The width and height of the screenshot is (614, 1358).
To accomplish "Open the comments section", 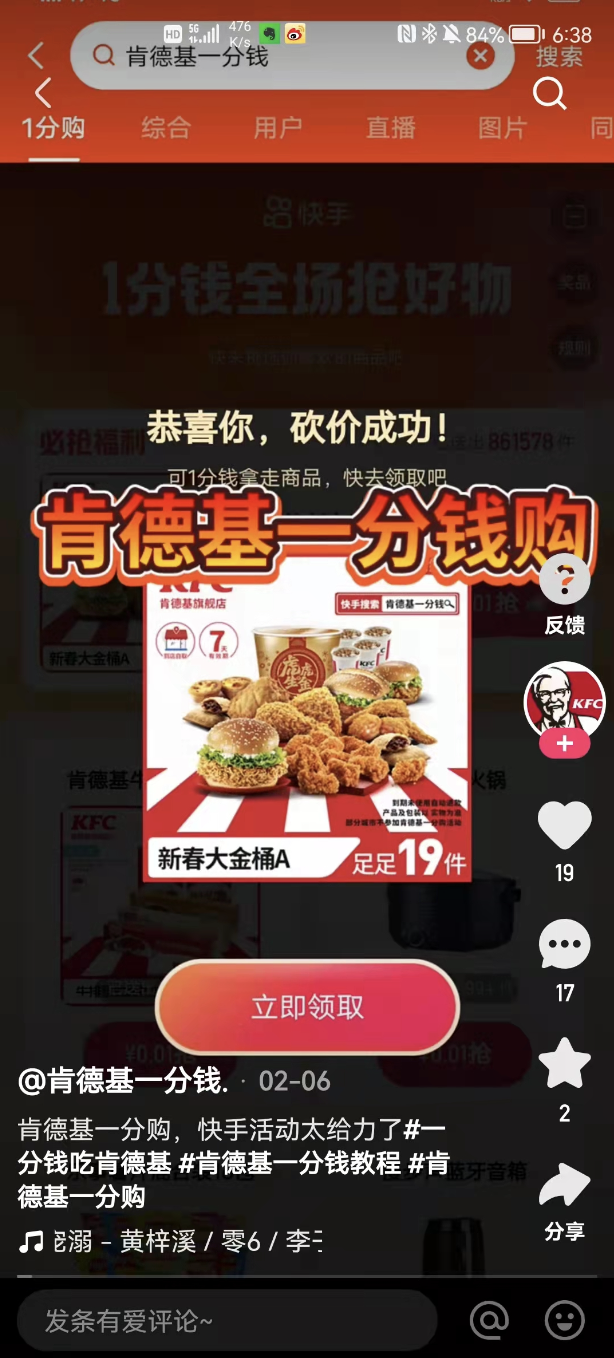I will pos(564,945).
